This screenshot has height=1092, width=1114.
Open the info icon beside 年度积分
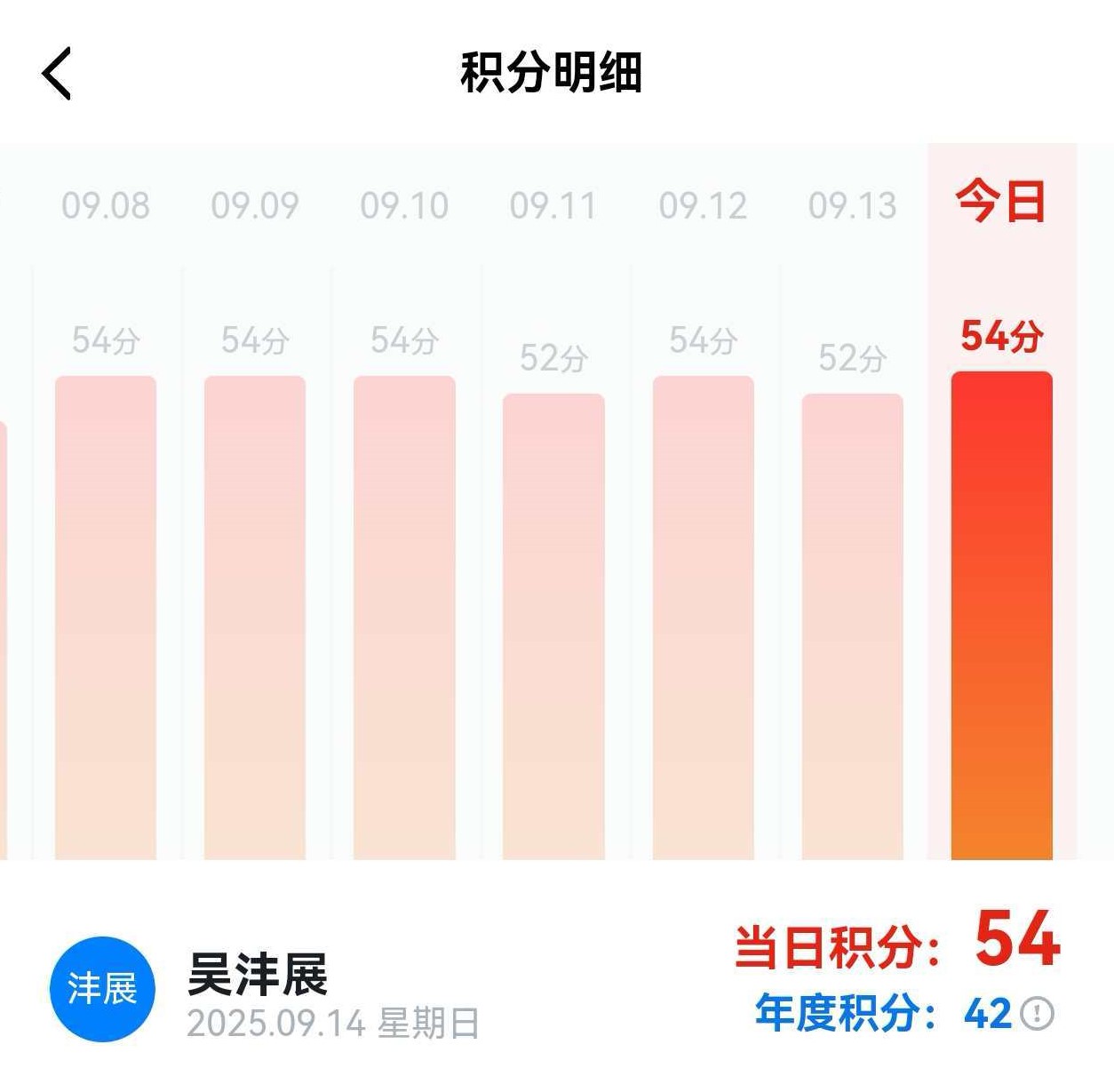pos(1037,1014)
